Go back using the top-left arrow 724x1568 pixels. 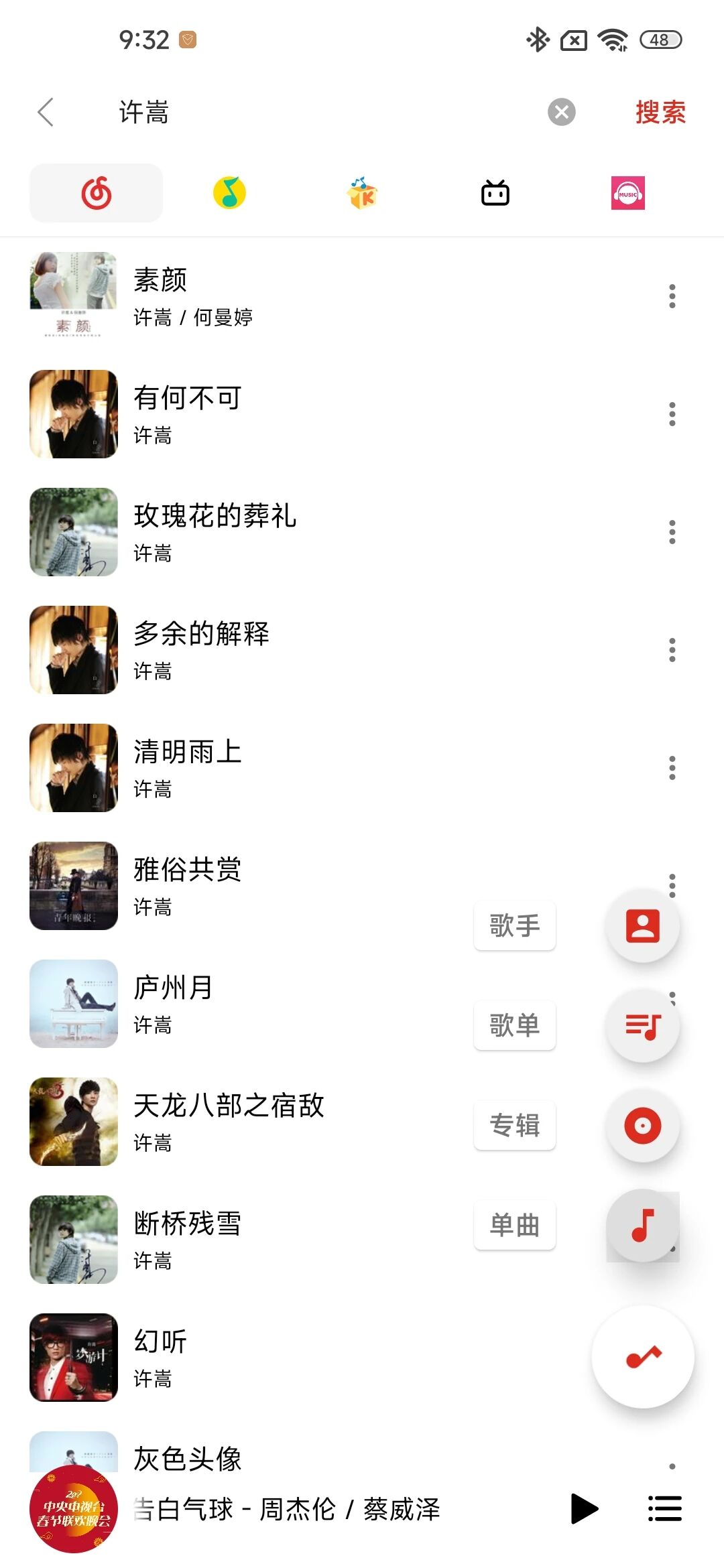pos(46,112)
